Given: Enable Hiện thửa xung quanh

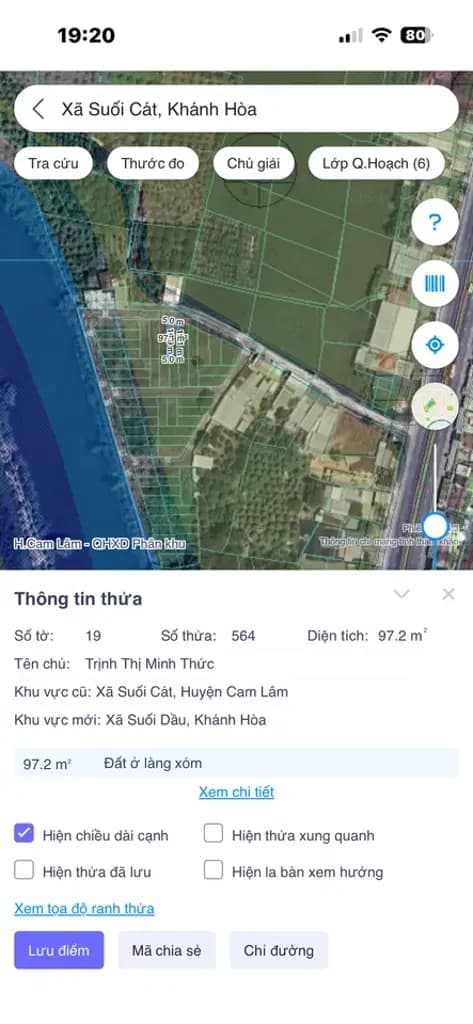Looking at the screenshot, I should point(214,834).
